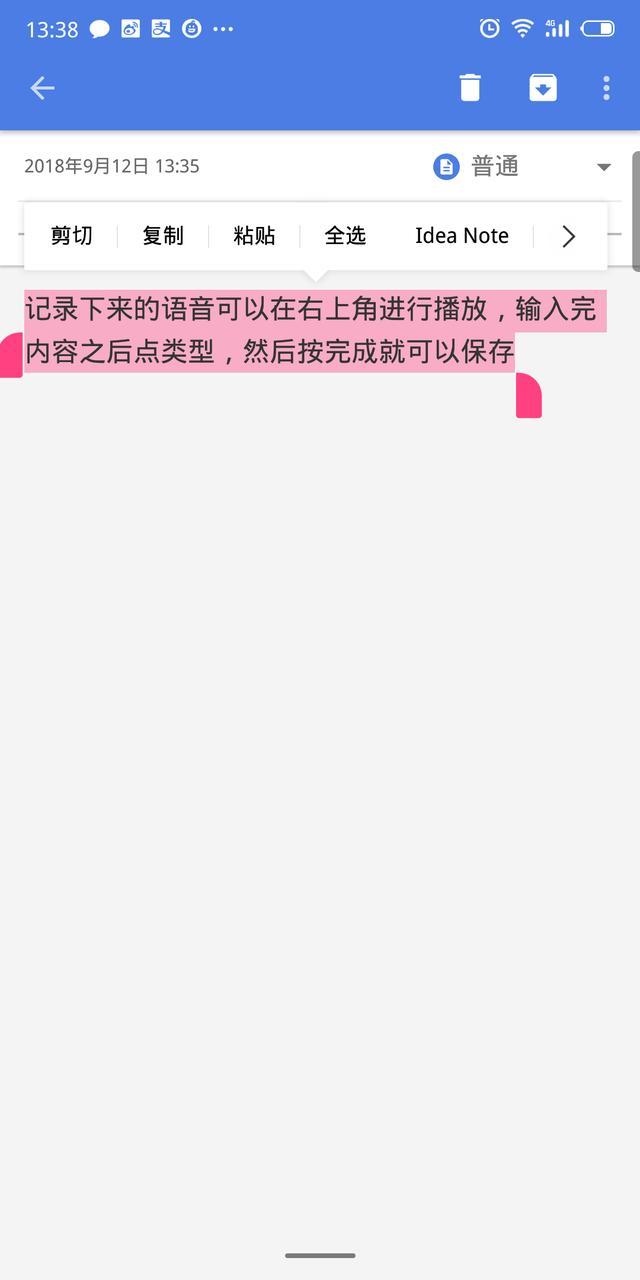Open the three-dot overflow menu
This screenshot has height=1280, width=640.
click(x=606, y=88)
